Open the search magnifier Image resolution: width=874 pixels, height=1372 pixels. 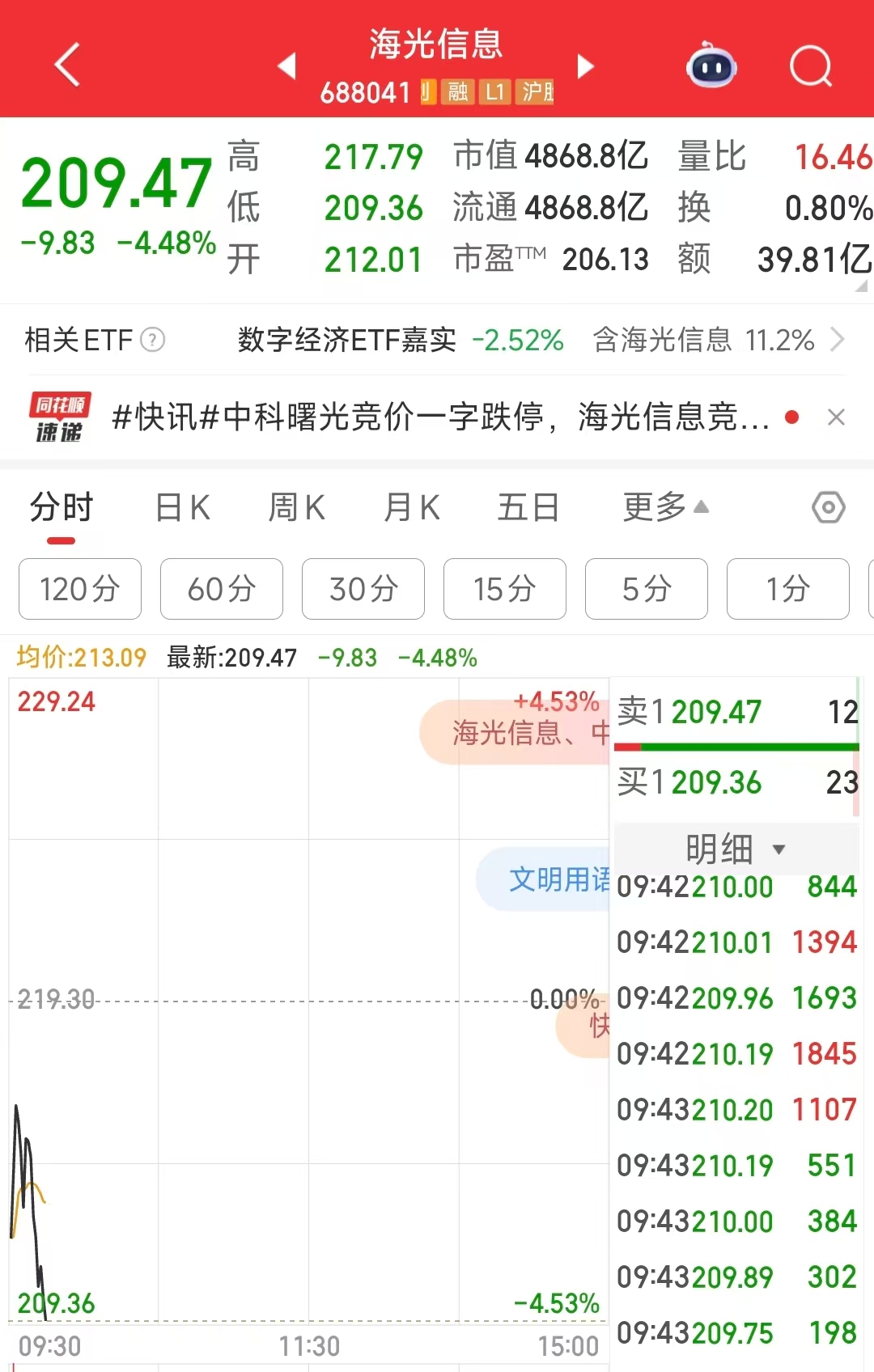[x=810, y=66]
